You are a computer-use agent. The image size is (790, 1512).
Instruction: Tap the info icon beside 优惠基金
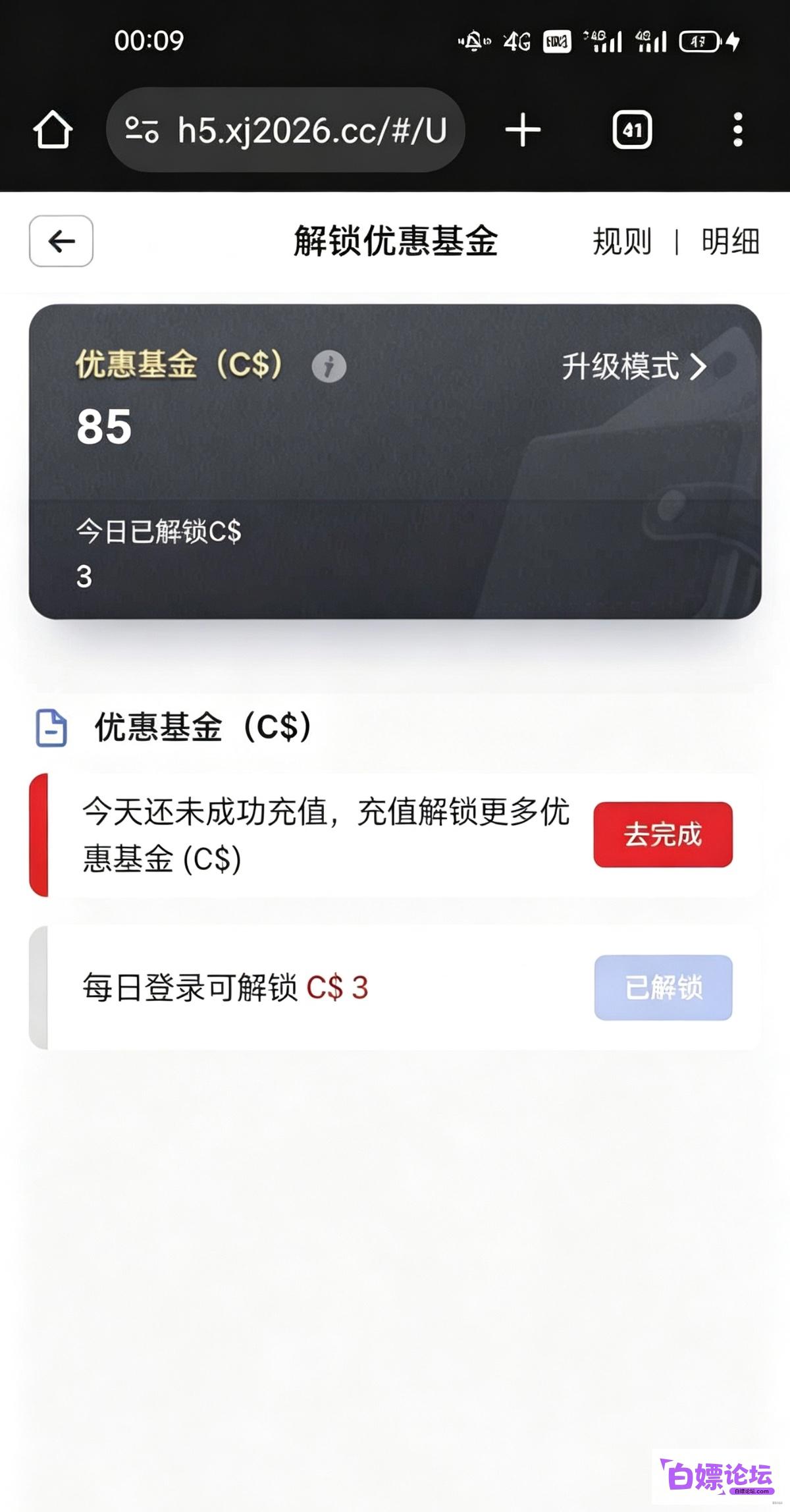coord(329,366)
